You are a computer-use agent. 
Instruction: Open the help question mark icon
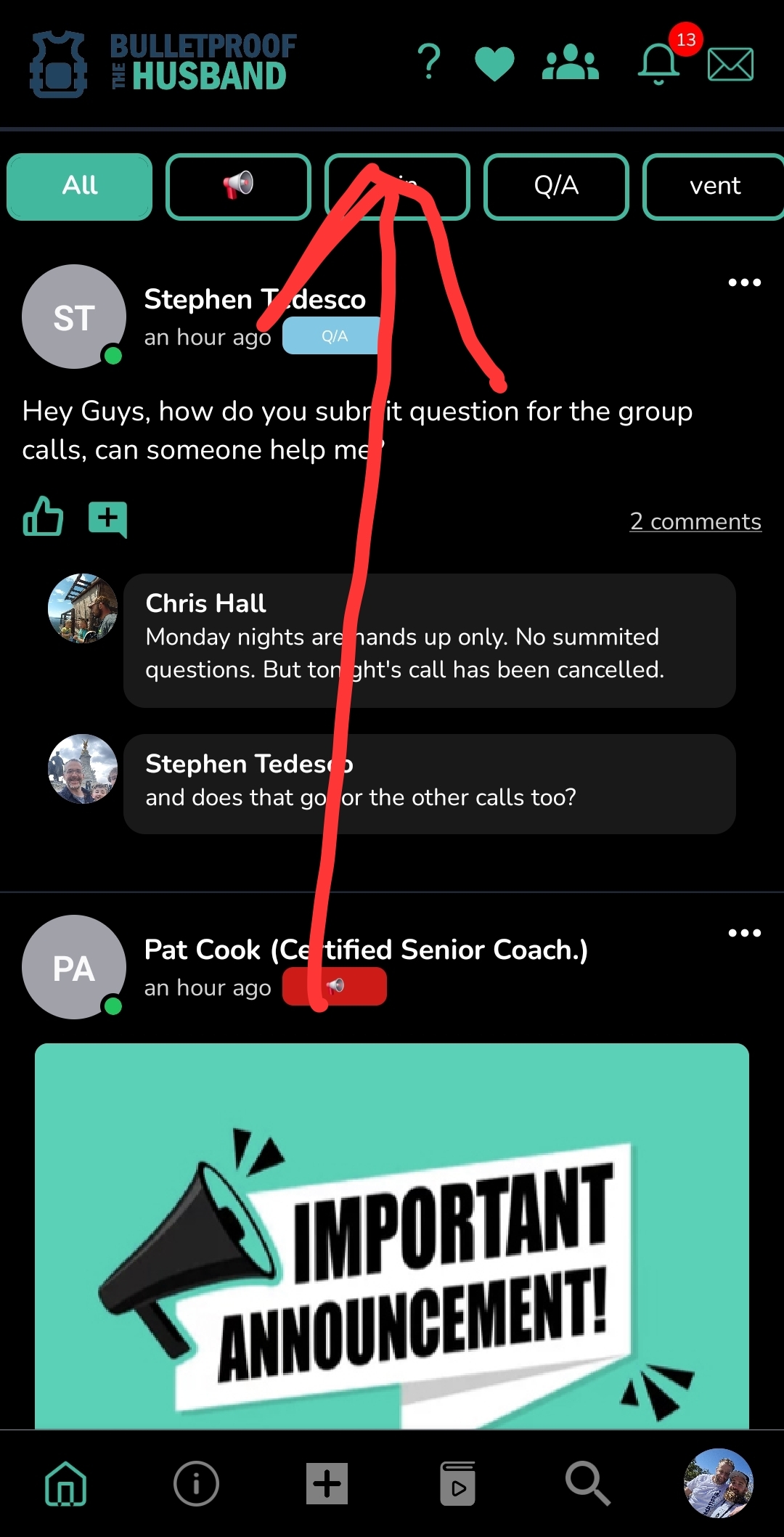pos(429,62)
